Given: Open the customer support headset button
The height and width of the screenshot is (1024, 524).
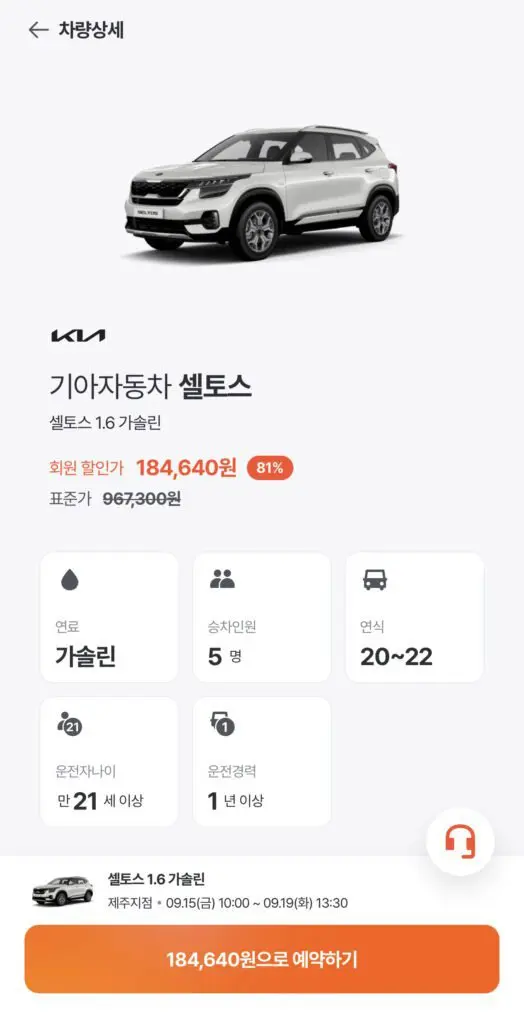Looking at the screenshot, I should click(x=460, y=842).
